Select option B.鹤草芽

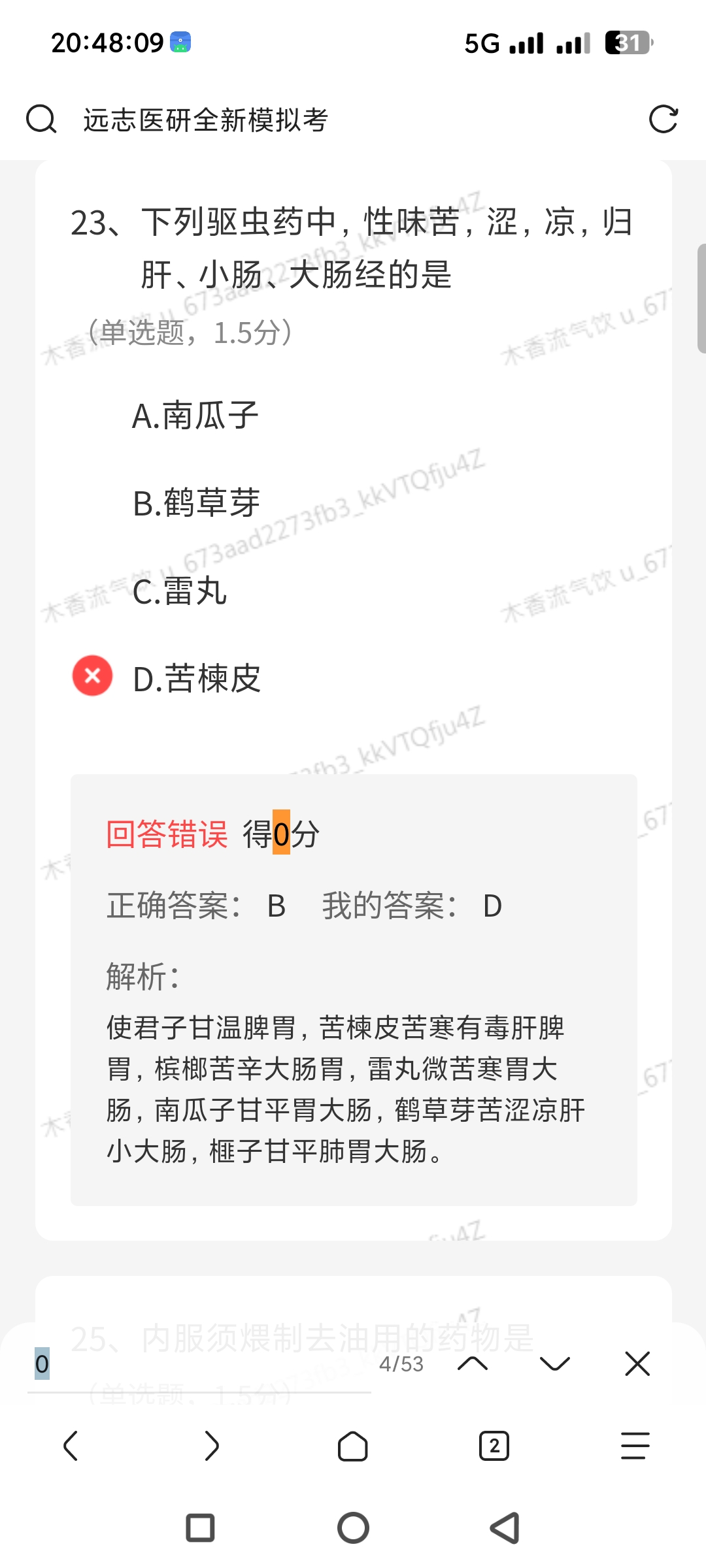pos(196,503)
